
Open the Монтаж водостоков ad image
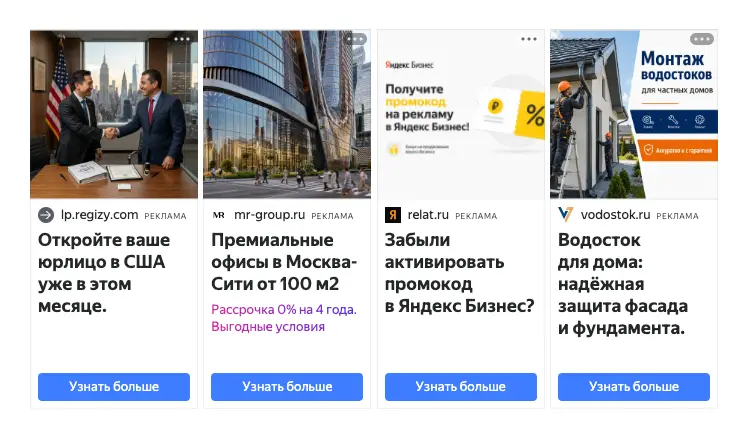[634, 114]
